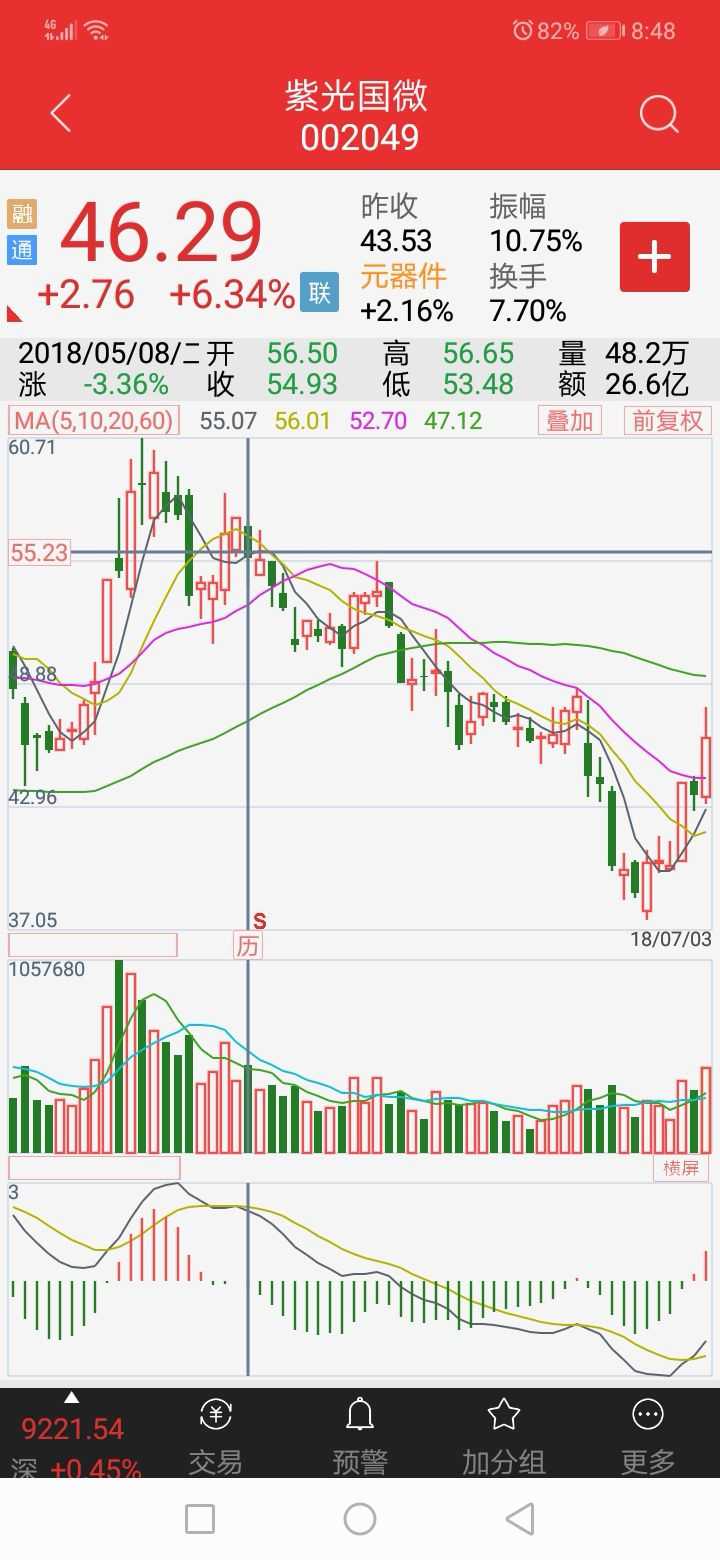Tap the 历 history button
This screenshot has width=720, height=1560.
(247, 945)
